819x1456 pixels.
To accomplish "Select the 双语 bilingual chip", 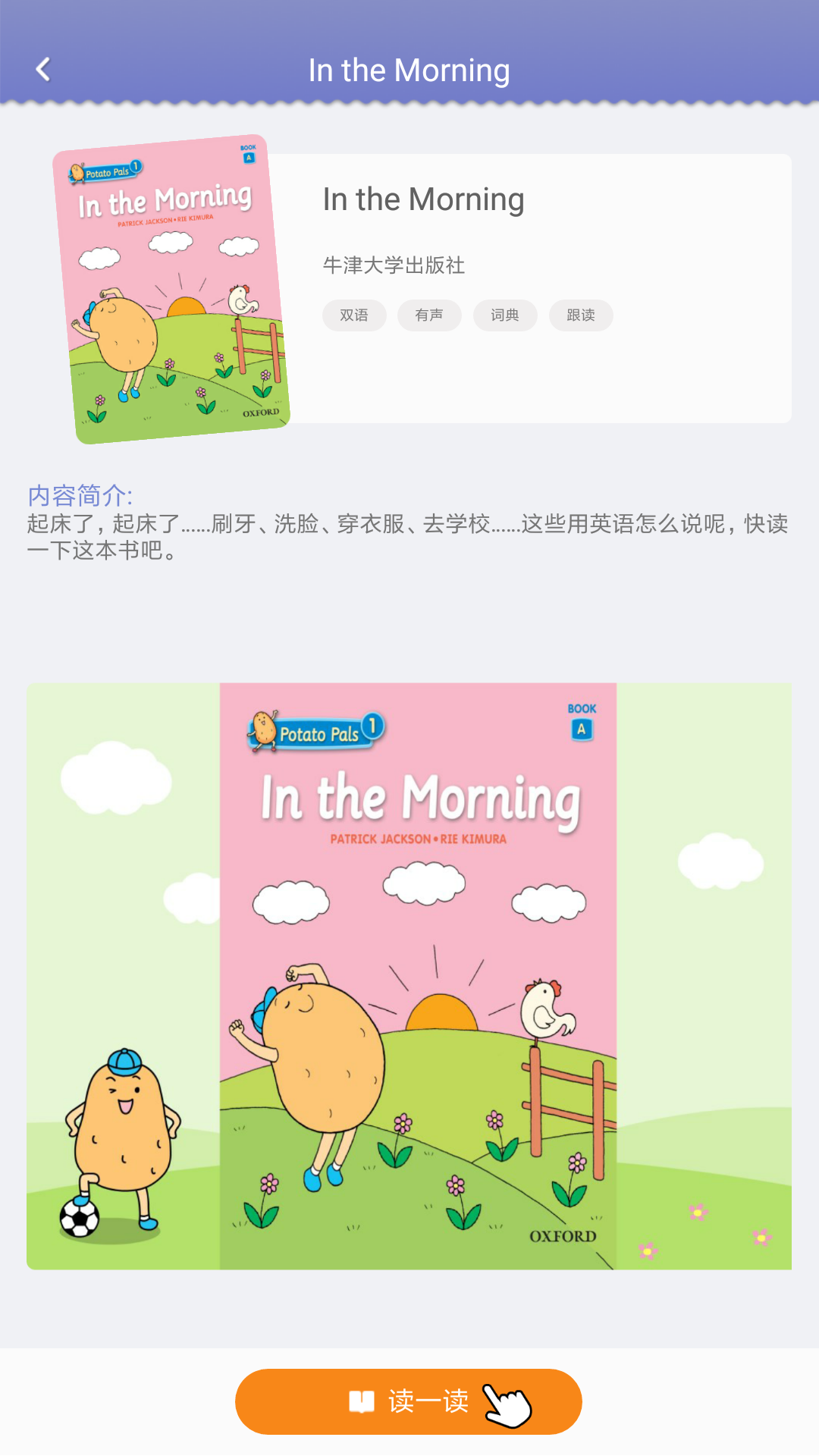I will (x=354, y=315).
